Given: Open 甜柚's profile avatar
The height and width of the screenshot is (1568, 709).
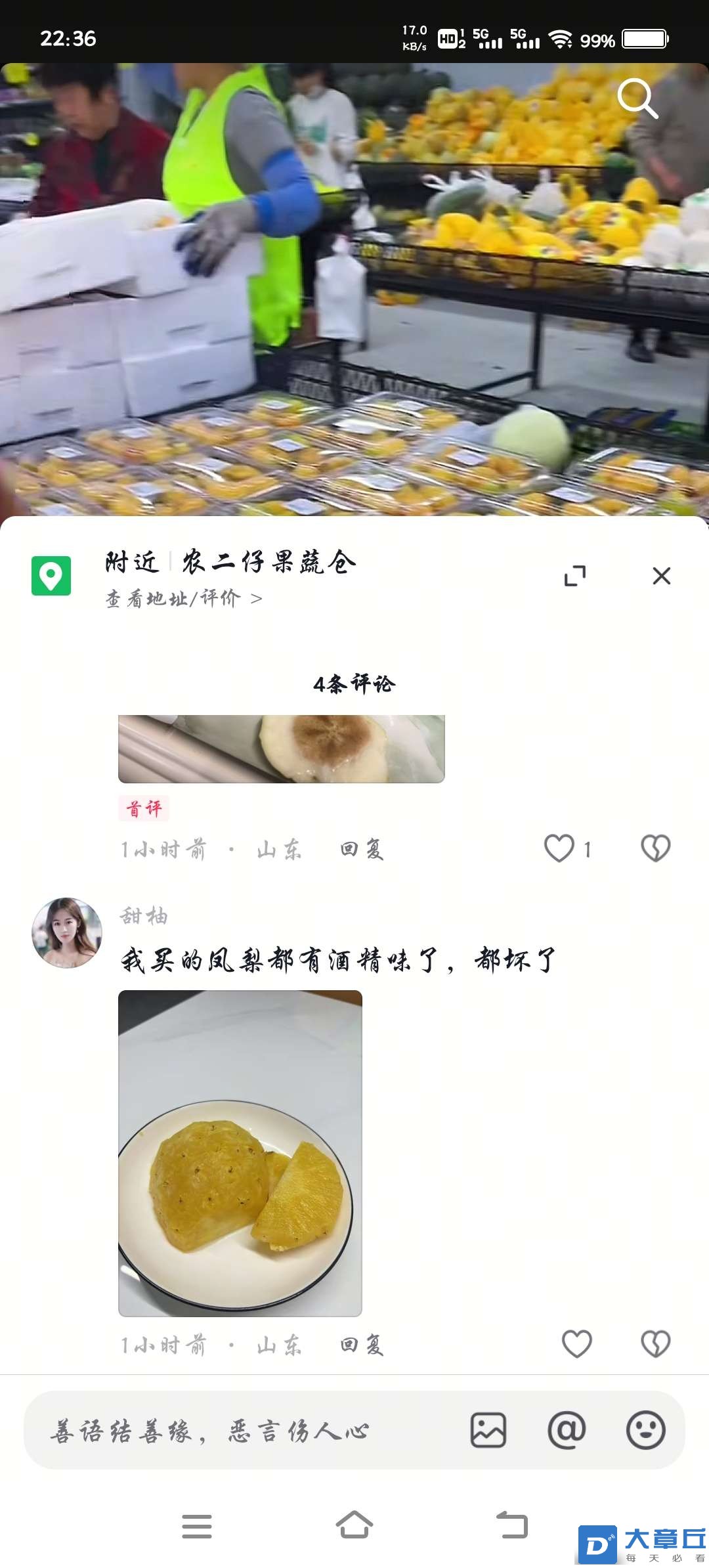Looking at the screenshot, I should click(x=67, y=932).
